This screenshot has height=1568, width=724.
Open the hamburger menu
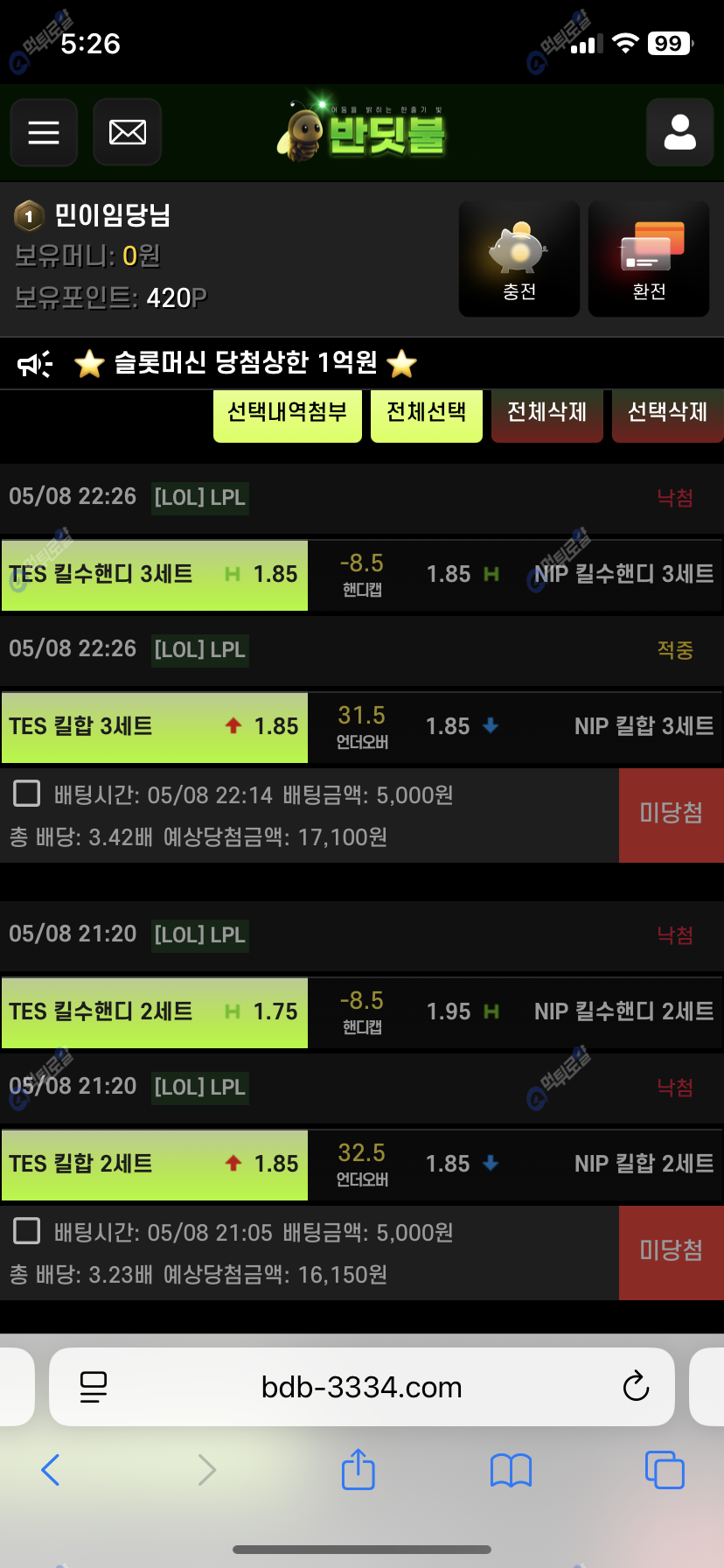44,132
